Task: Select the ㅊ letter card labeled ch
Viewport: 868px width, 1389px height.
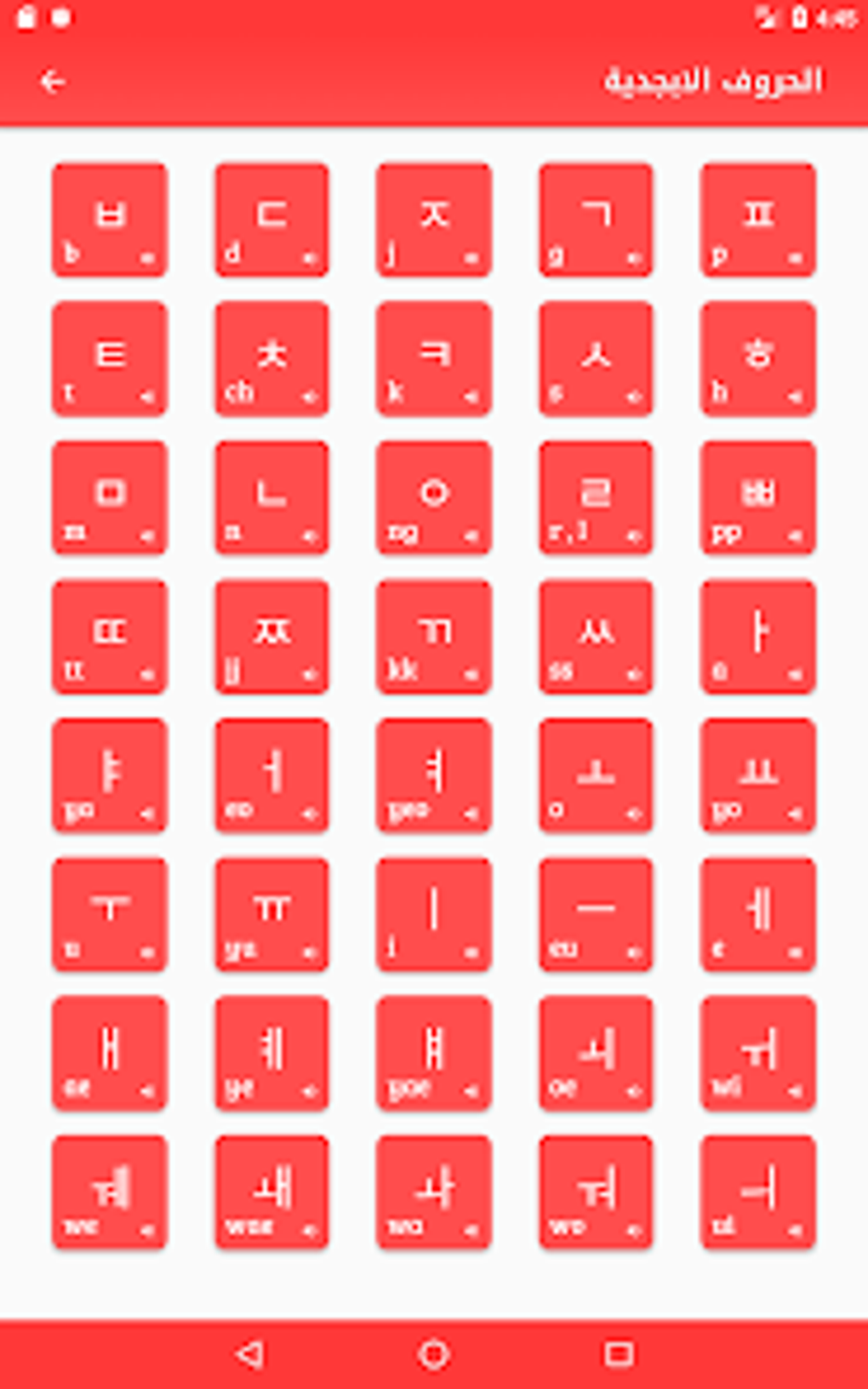Action: point(271,358)
